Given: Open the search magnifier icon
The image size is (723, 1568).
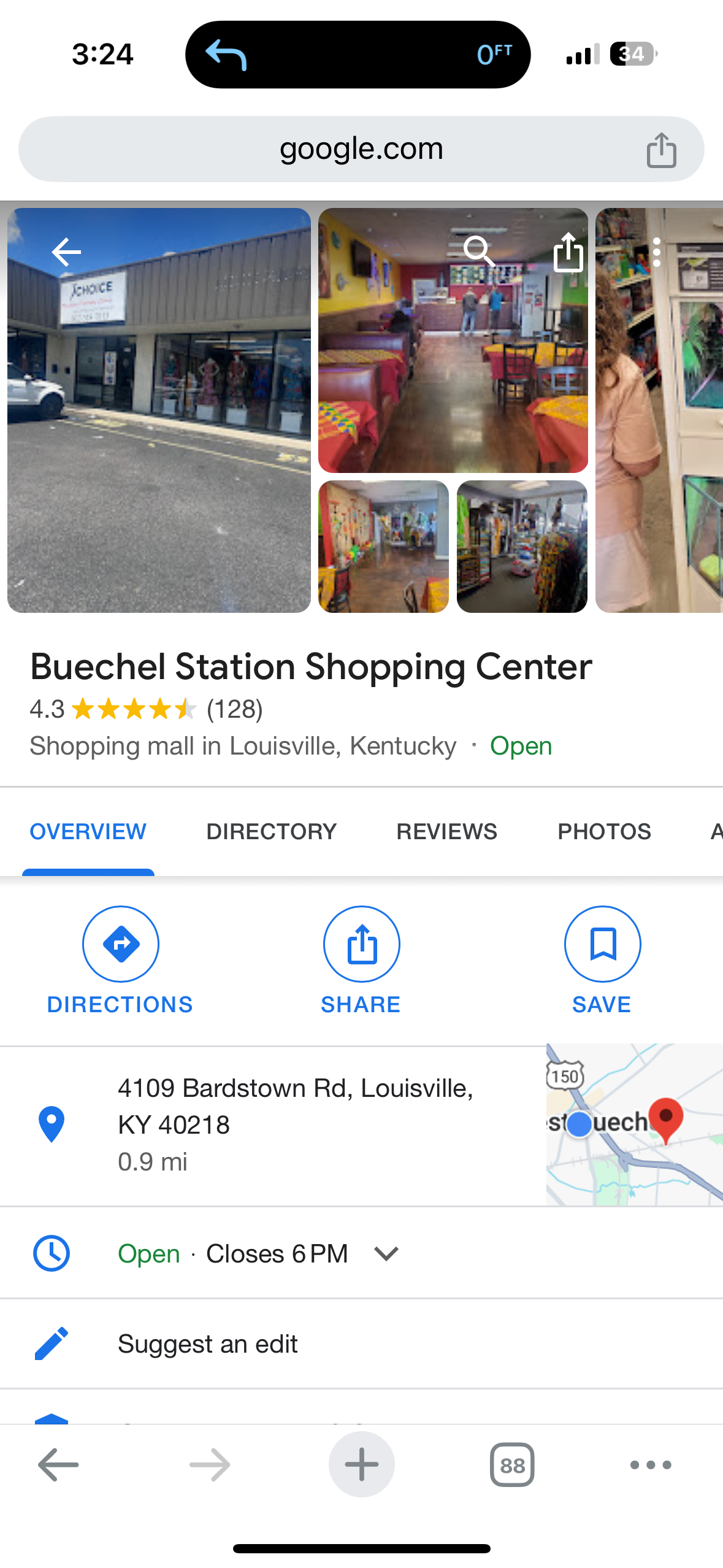Looking at the screenshot, I should [x=478, y=252].
